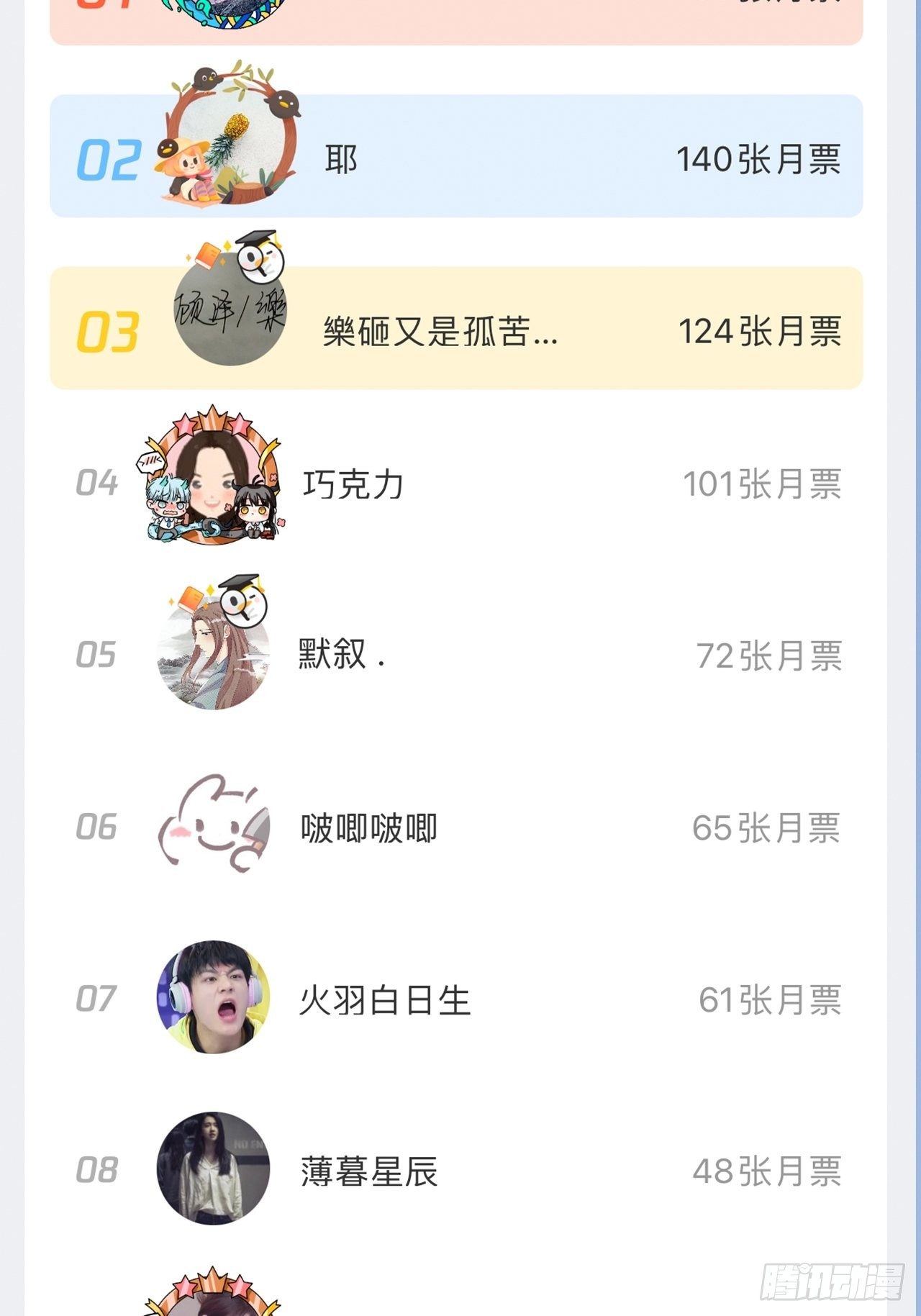Open 樂砸又是孤苦… at rank 03

[x=439, y=332]
